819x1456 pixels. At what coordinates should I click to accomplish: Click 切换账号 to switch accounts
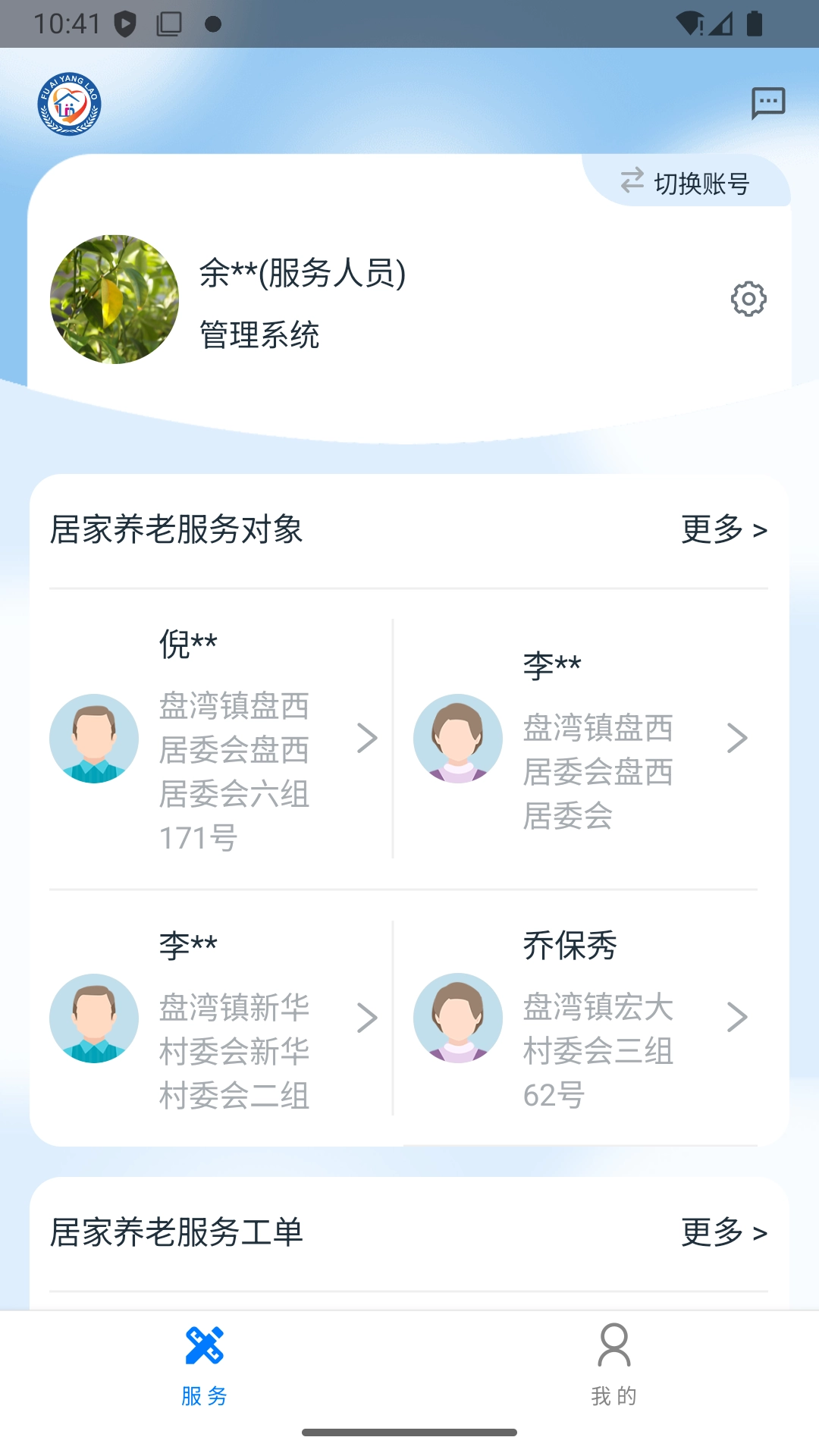tap(700, 183)
